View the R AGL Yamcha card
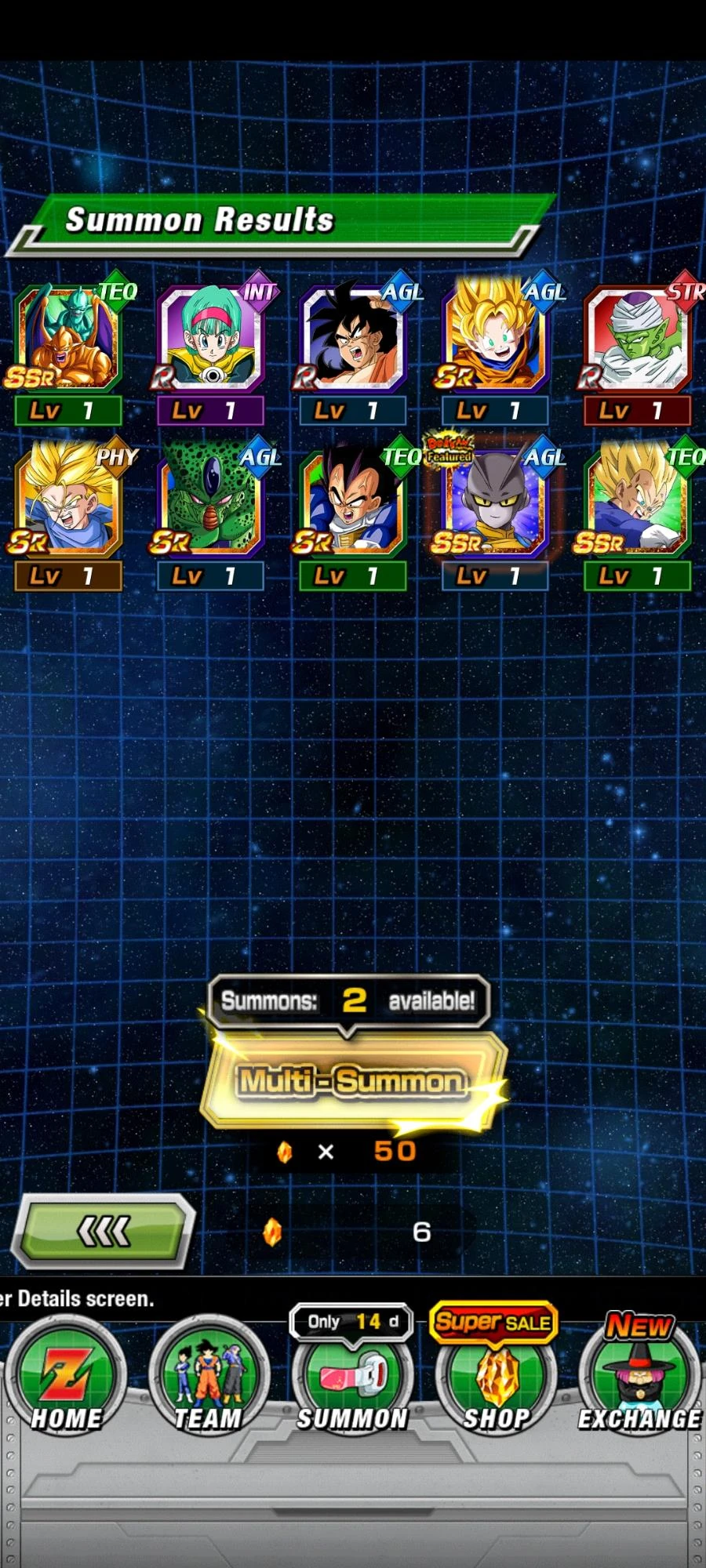This screenshot has width=706, height=1568. coord(353,339)
